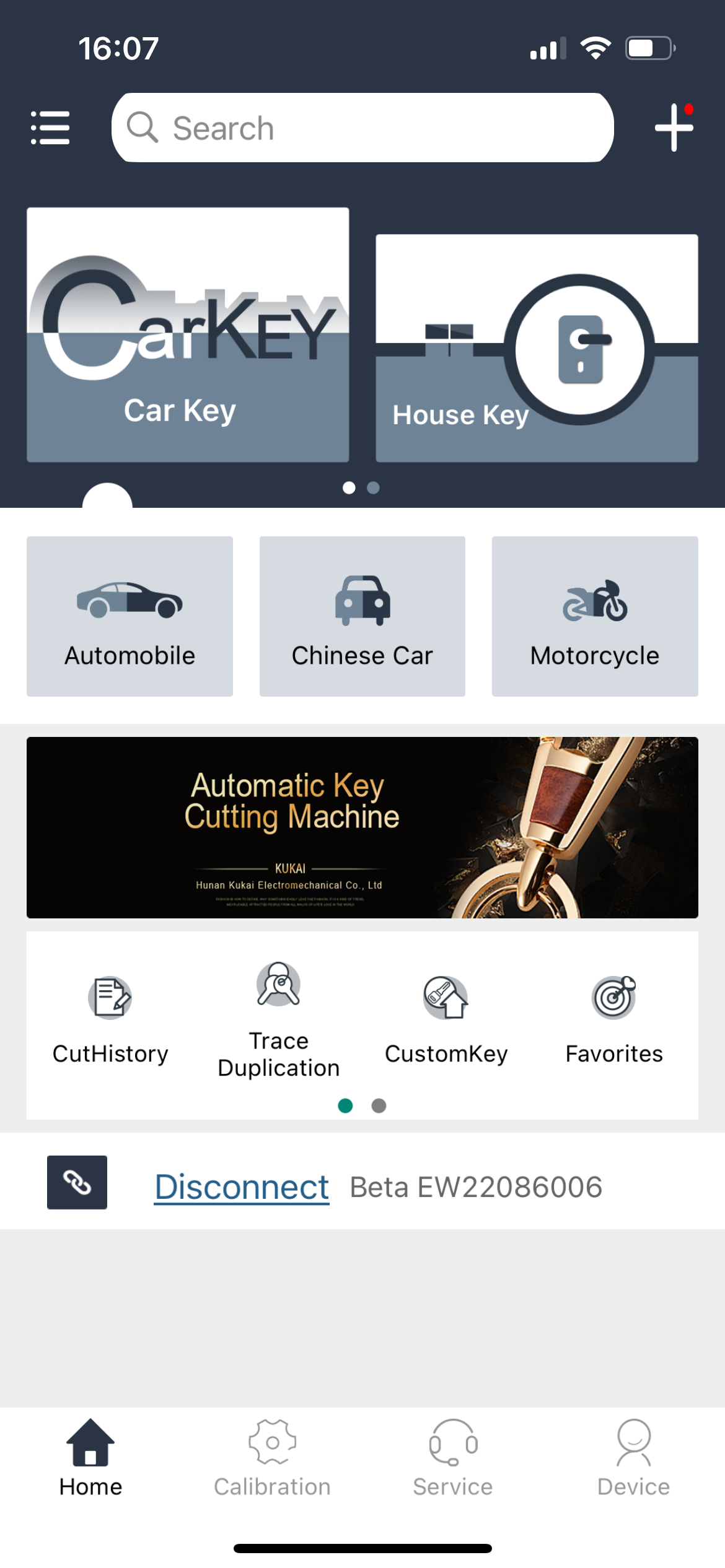Switch to the Service tab
This screenshot has width=725, height=1568.
[x=453, y=1458]
